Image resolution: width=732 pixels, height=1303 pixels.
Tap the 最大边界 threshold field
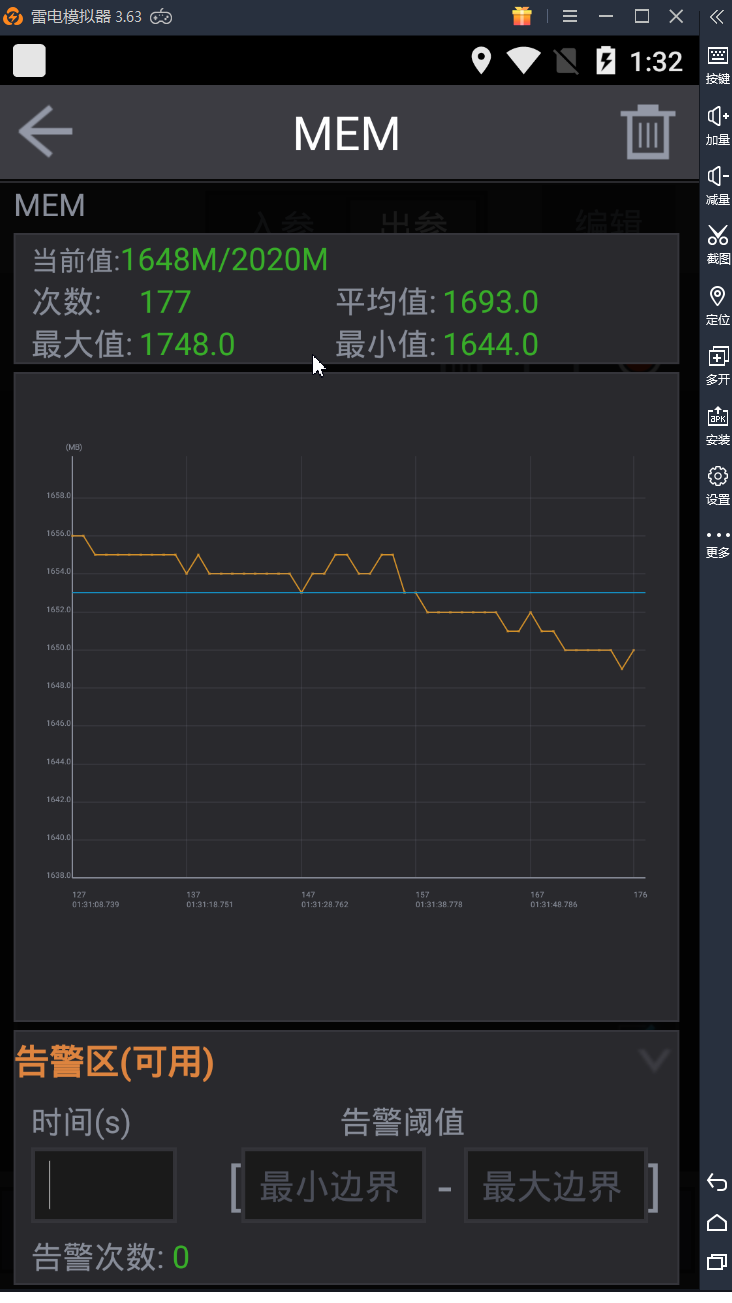point(554,1186)
